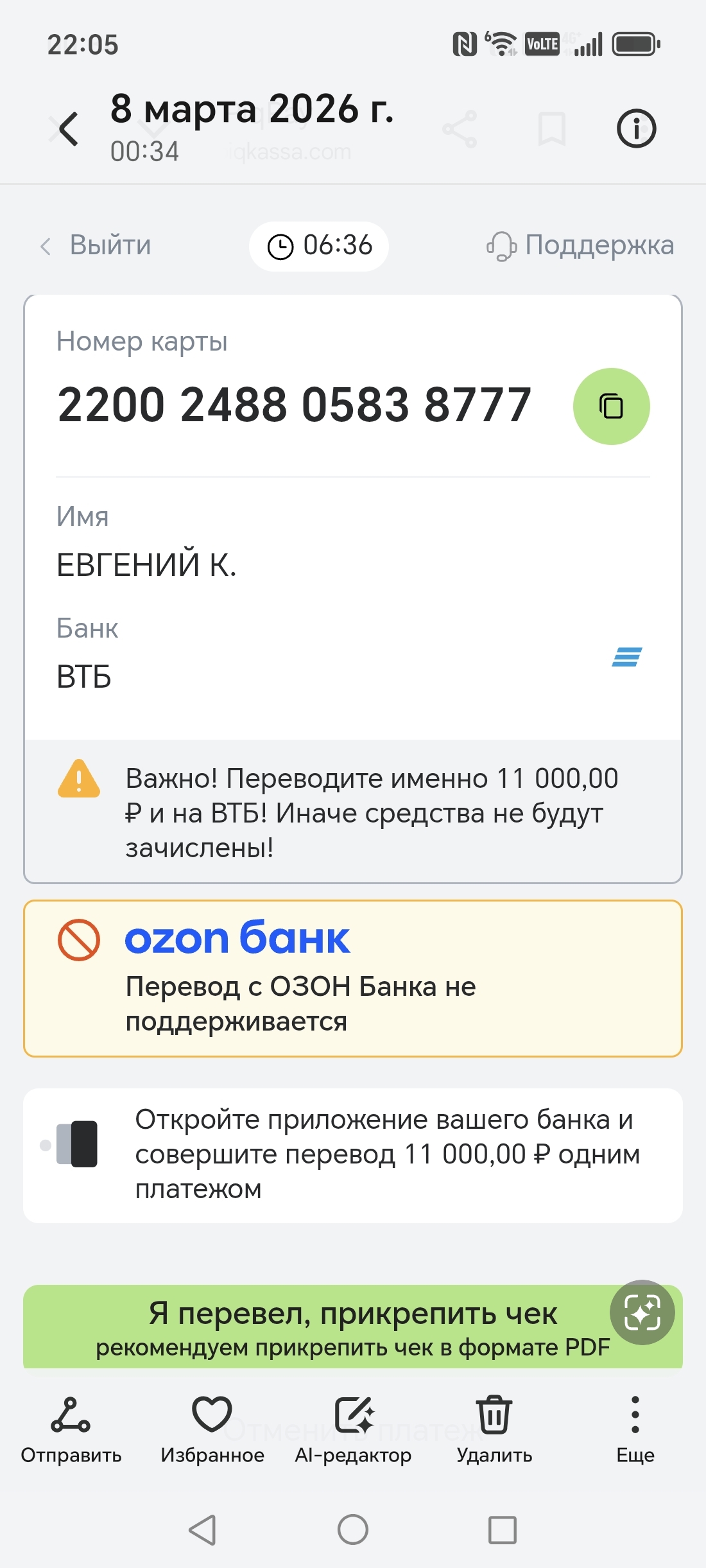Tap Отправить to share this image

pos(71,1428)
